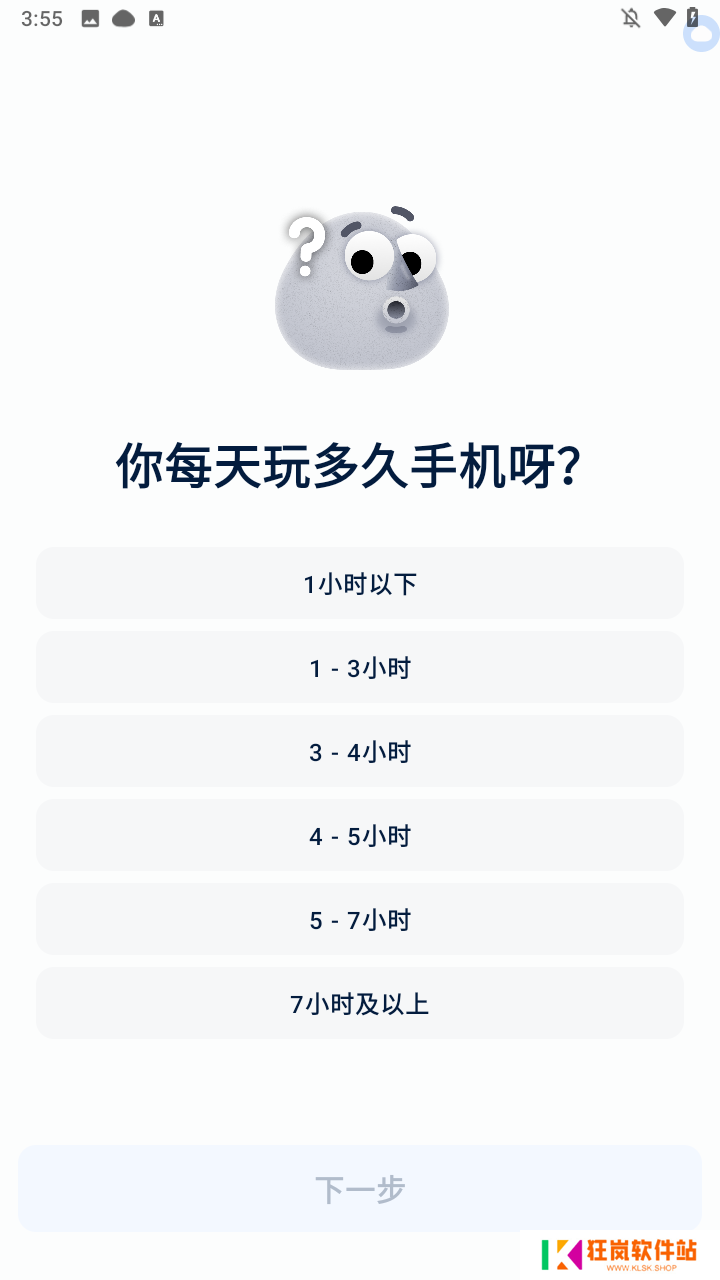Choose the 1 - 3小时 answer
Screen dimensions: 720x1280
(x=360, y=667)
